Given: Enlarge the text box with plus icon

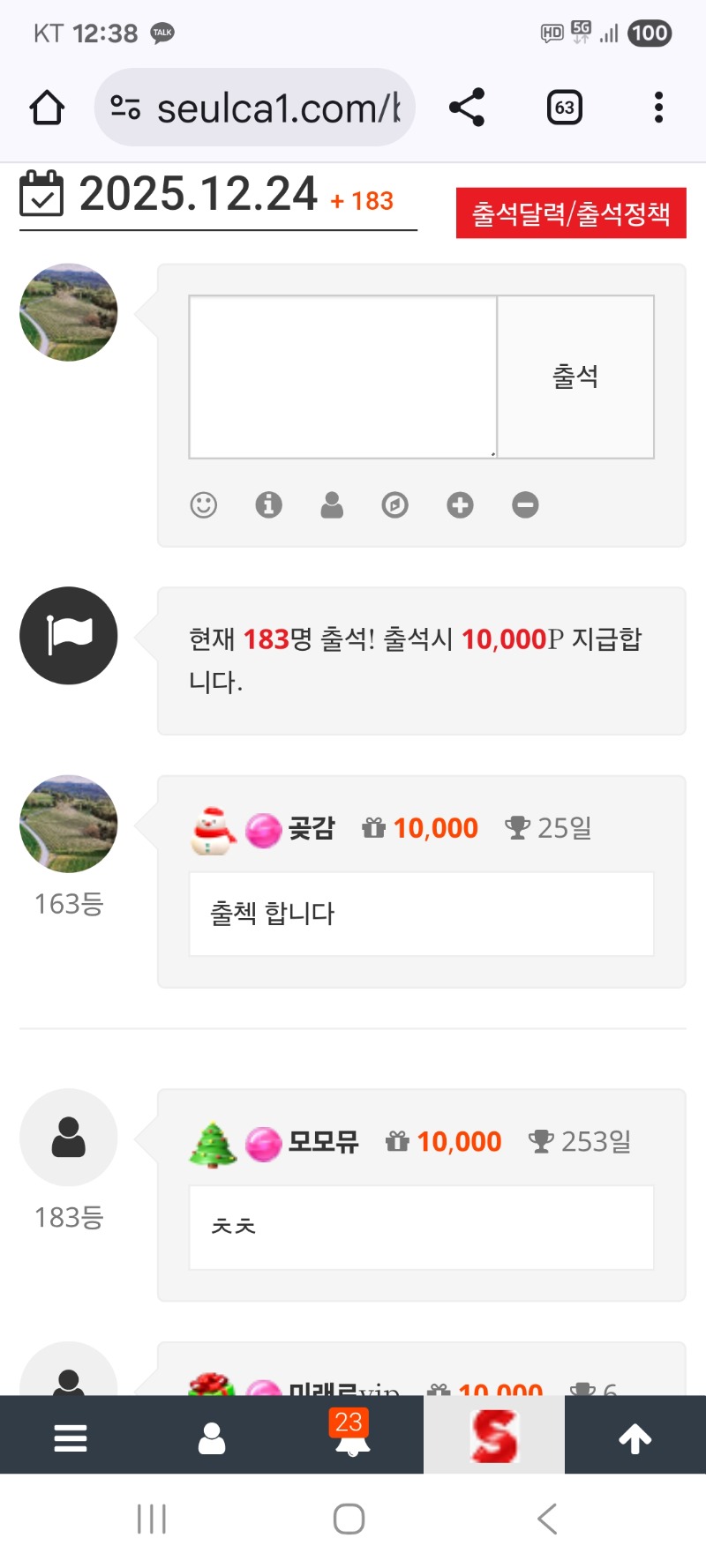Looking at the screenshot, I should (460, 504).
